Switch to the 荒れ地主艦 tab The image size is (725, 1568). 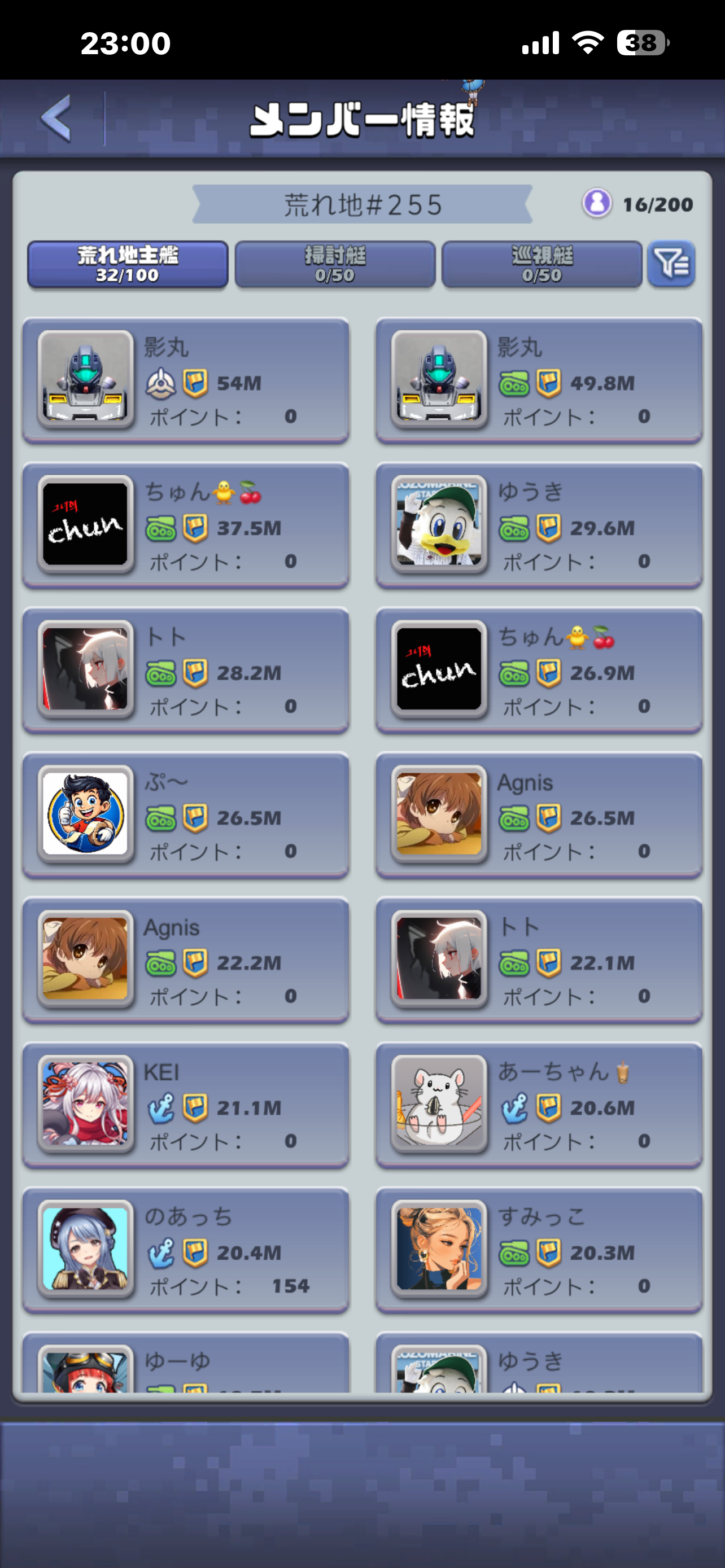pos(128,264)
